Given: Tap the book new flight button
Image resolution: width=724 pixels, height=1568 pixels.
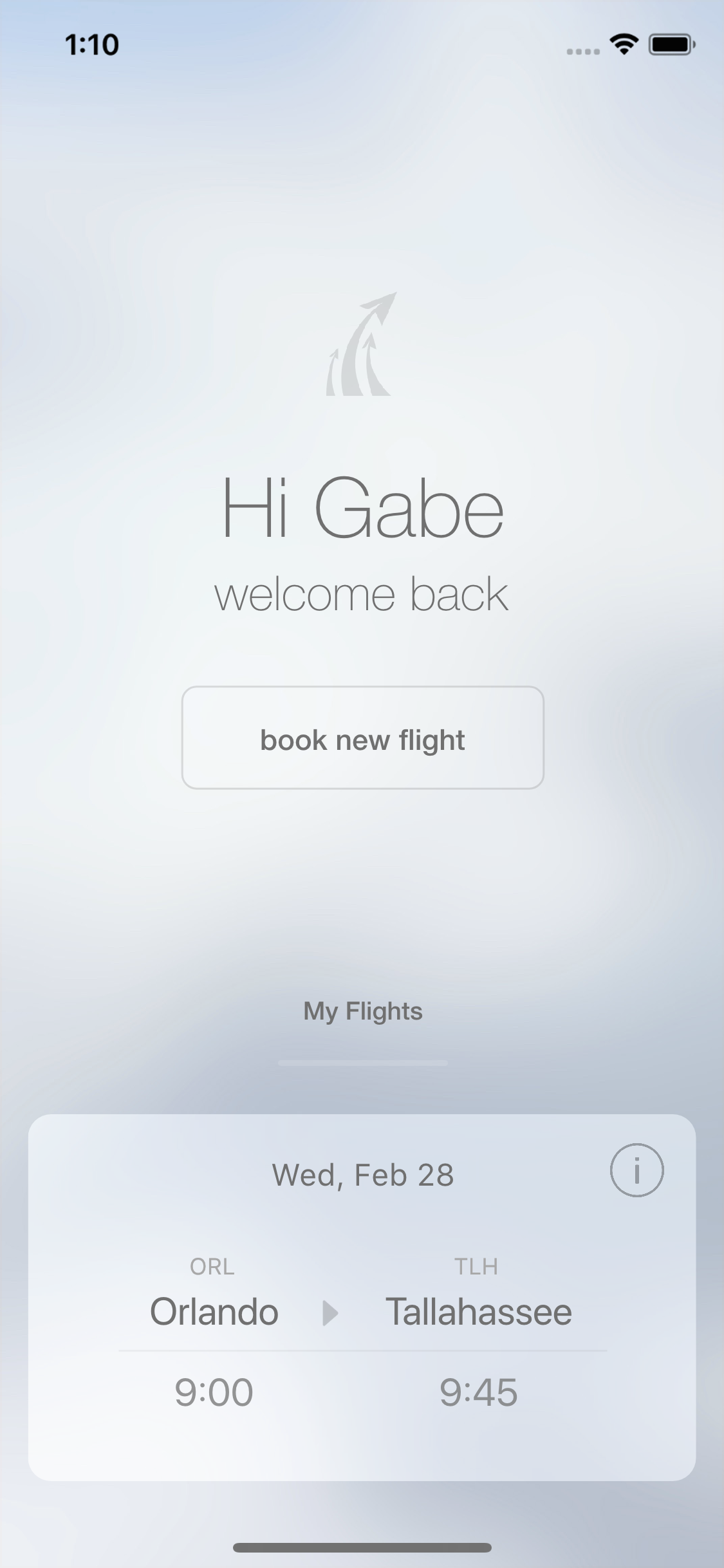Looking at the screenshot, I should (x=362, y=738).
